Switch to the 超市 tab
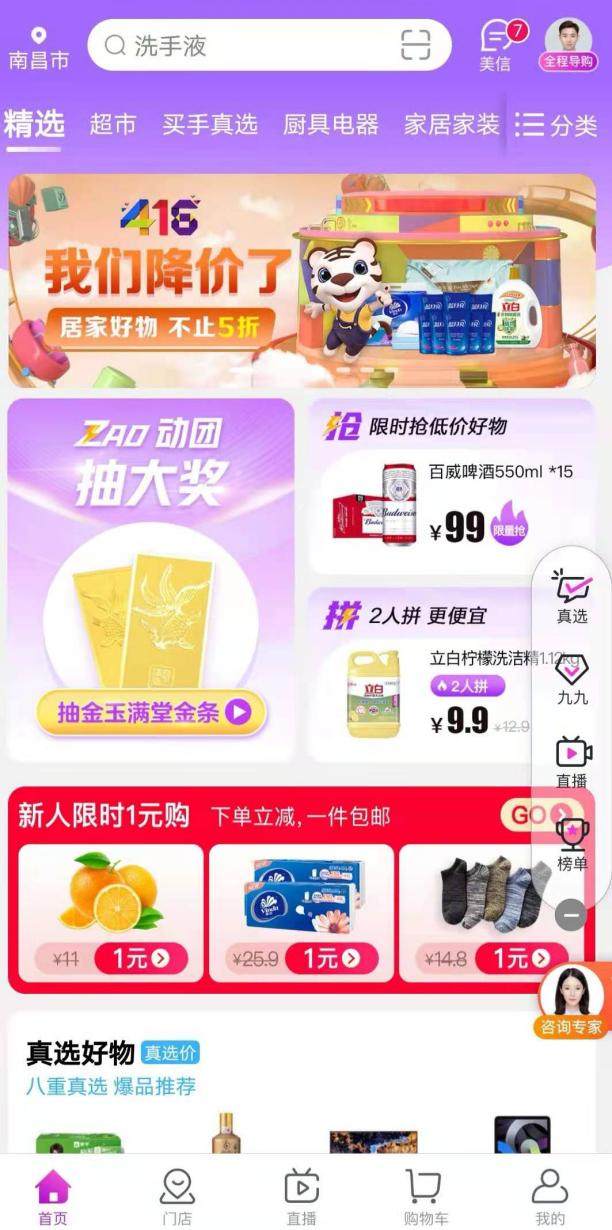The height and width of the screenshot is (1230, 612). coord(112,124)
